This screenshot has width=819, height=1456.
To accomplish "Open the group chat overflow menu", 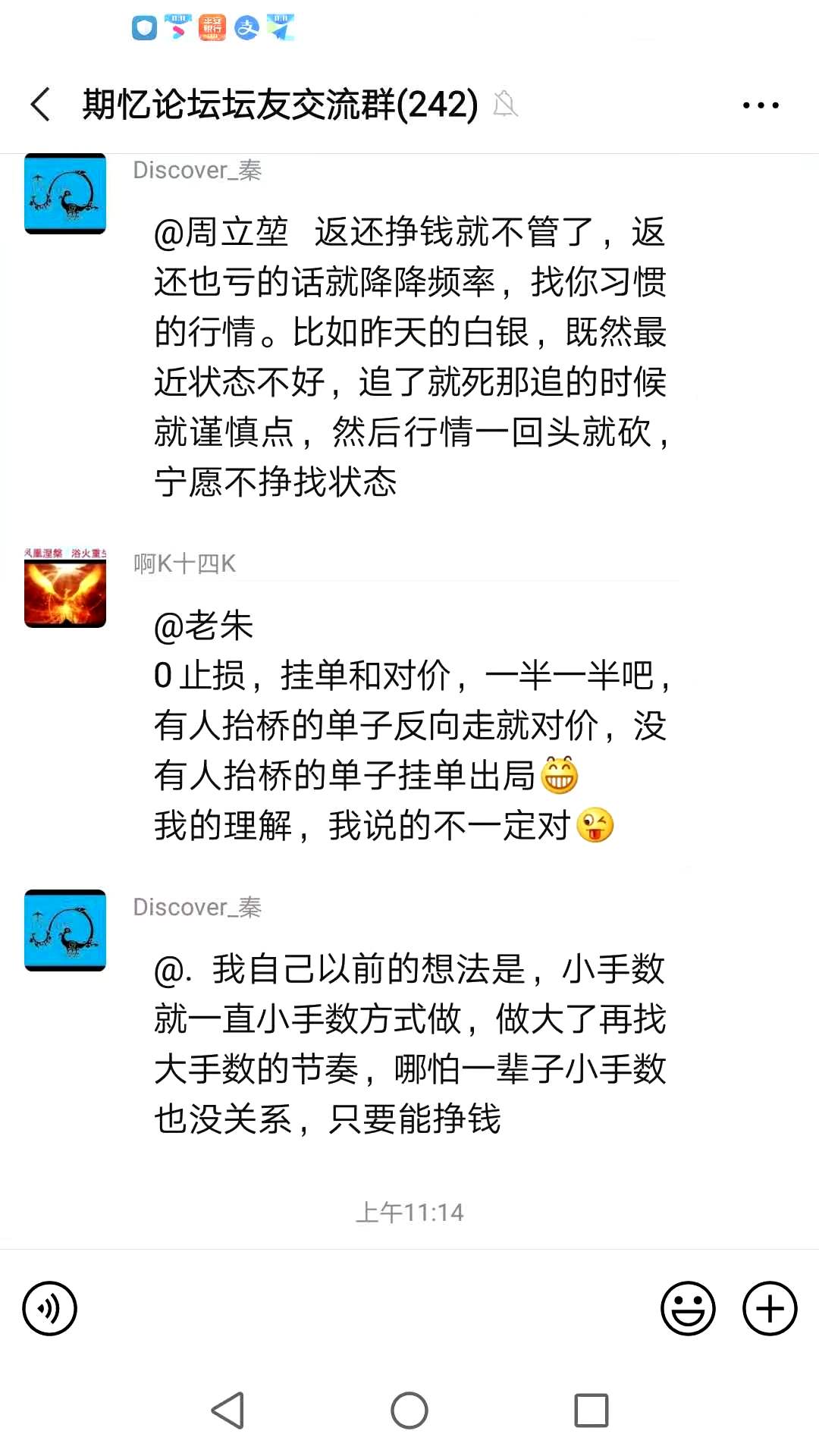I will pos(761,105).
